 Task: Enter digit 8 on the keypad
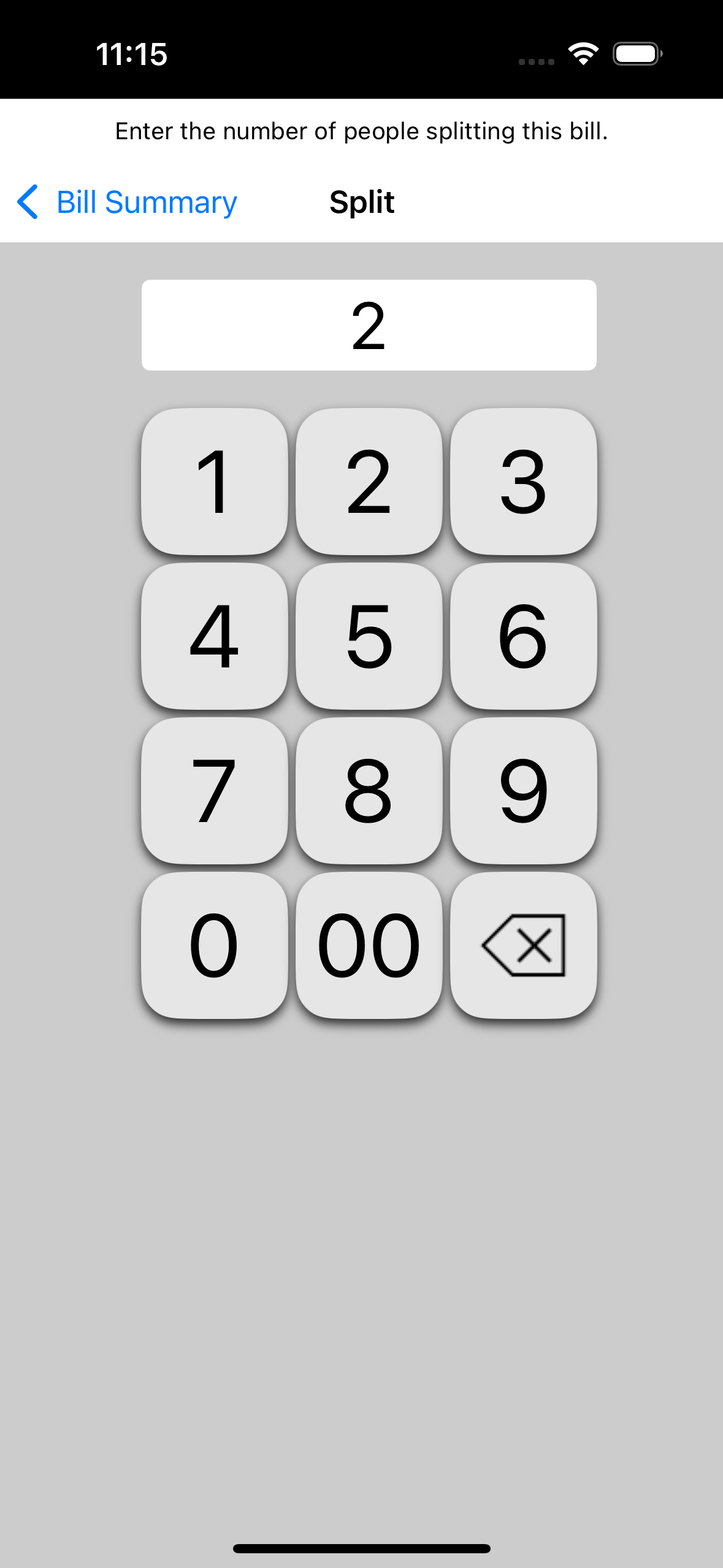(369, 791)
